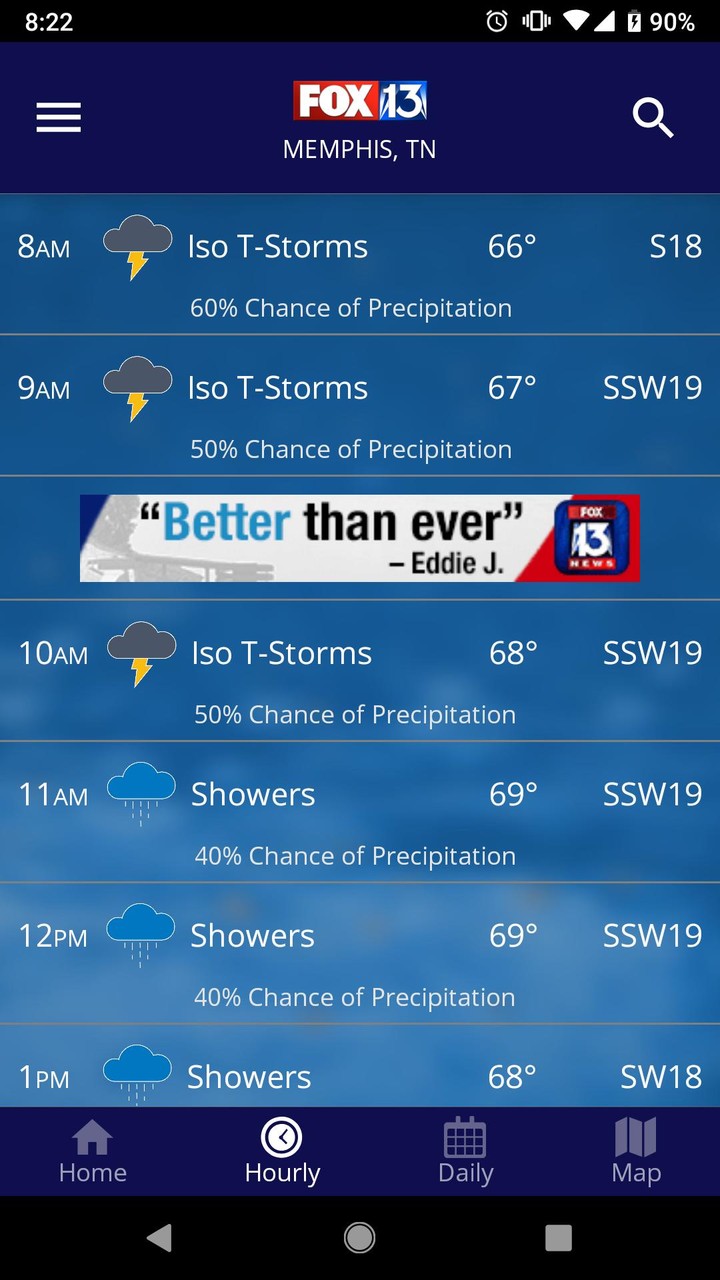Open the "Better than ever" ad banner

[x=360, y=538]
